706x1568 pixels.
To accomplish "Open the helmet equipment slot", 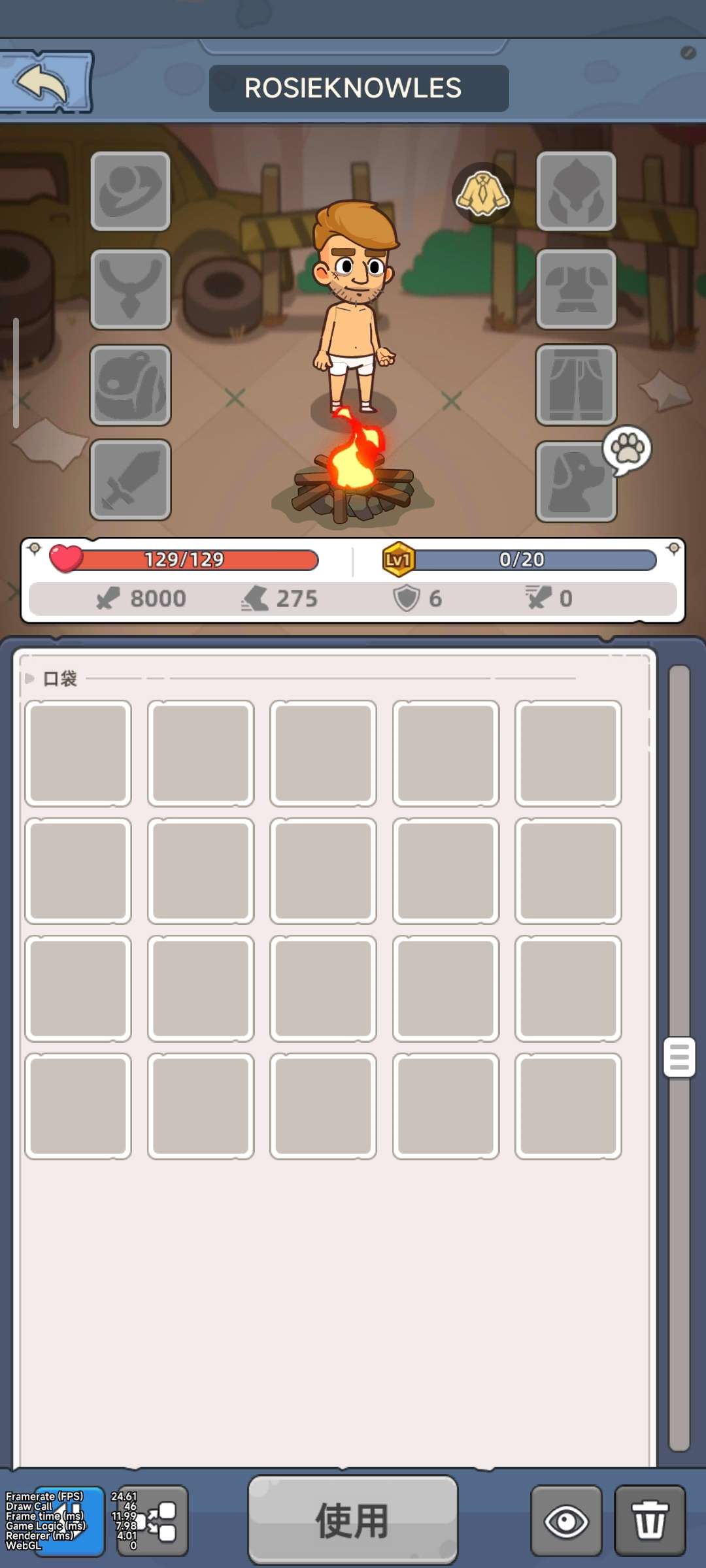I will click(576, 191).
